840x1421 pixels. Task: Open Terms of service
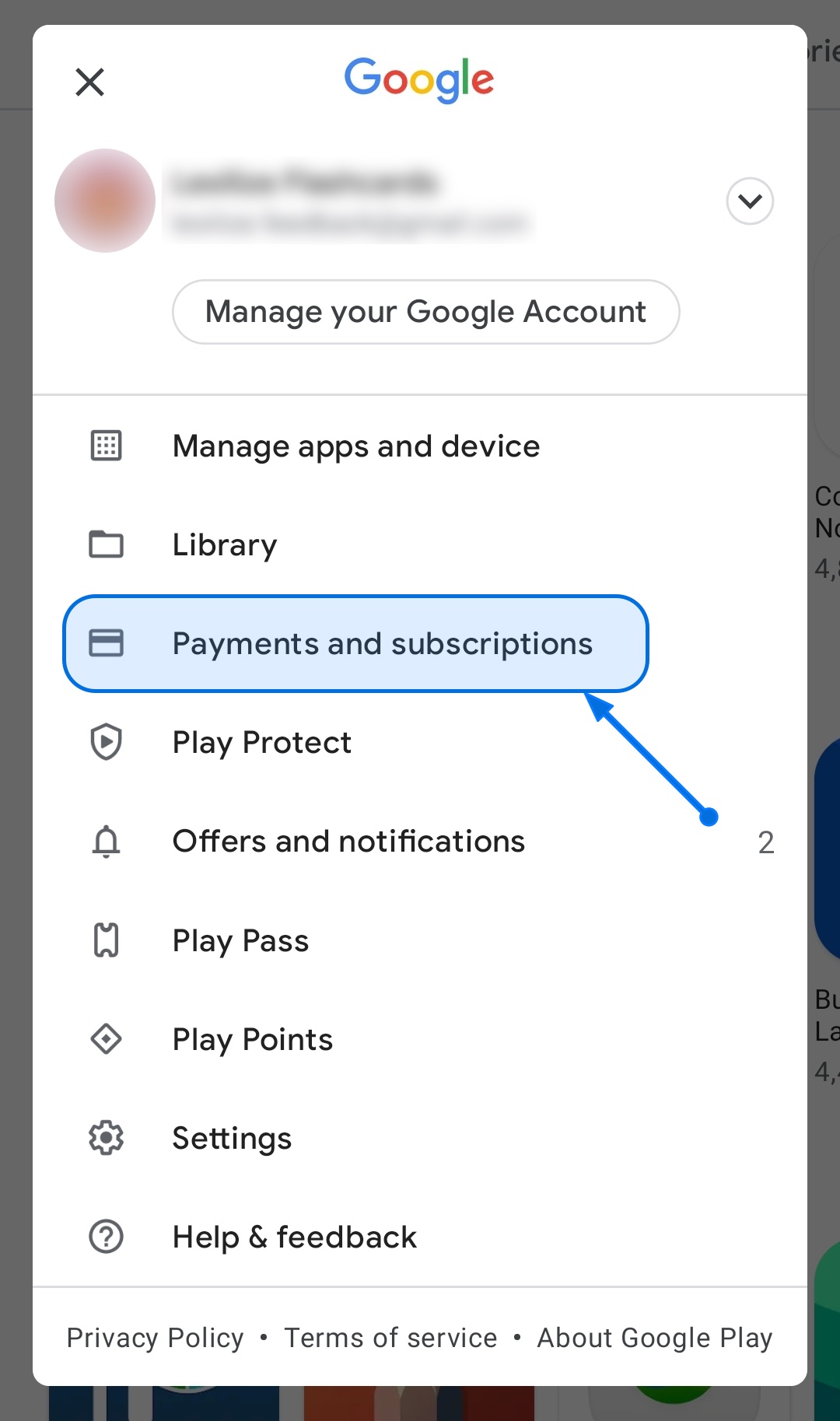[x=390, y=1337]
